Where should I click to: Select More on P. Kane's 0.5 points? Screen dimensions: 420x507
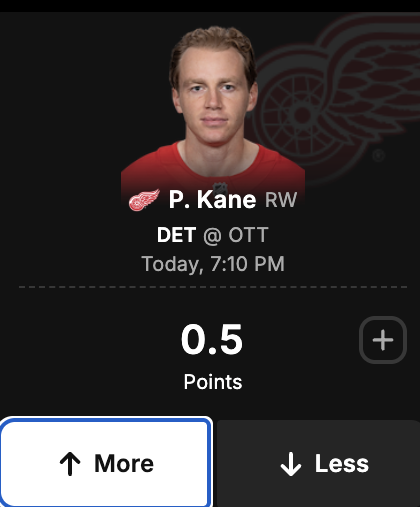106,463
